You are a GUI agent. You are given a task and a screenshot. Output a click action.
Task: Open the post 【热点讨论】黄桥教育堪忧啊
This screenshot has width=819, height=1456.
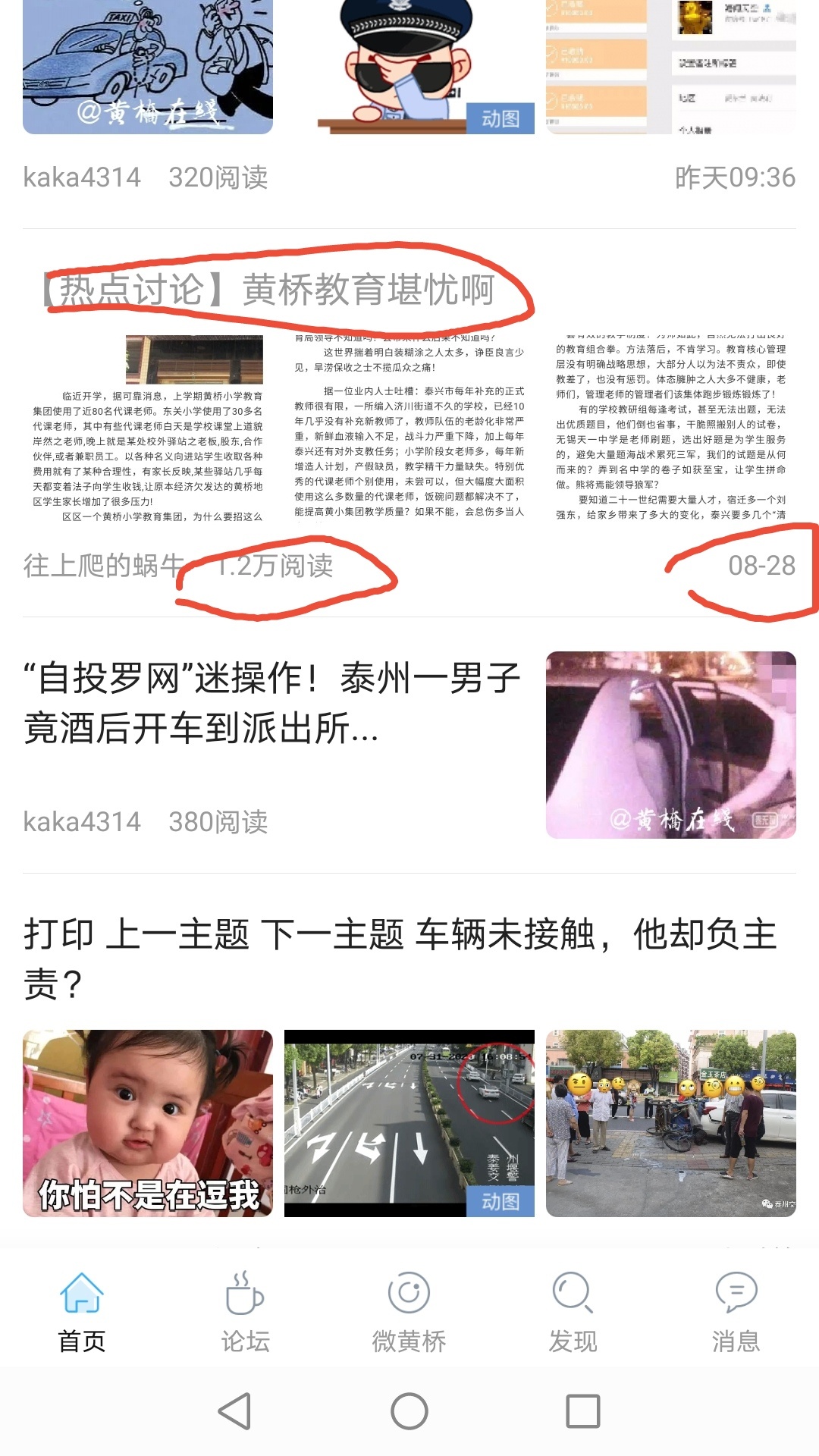277,290
